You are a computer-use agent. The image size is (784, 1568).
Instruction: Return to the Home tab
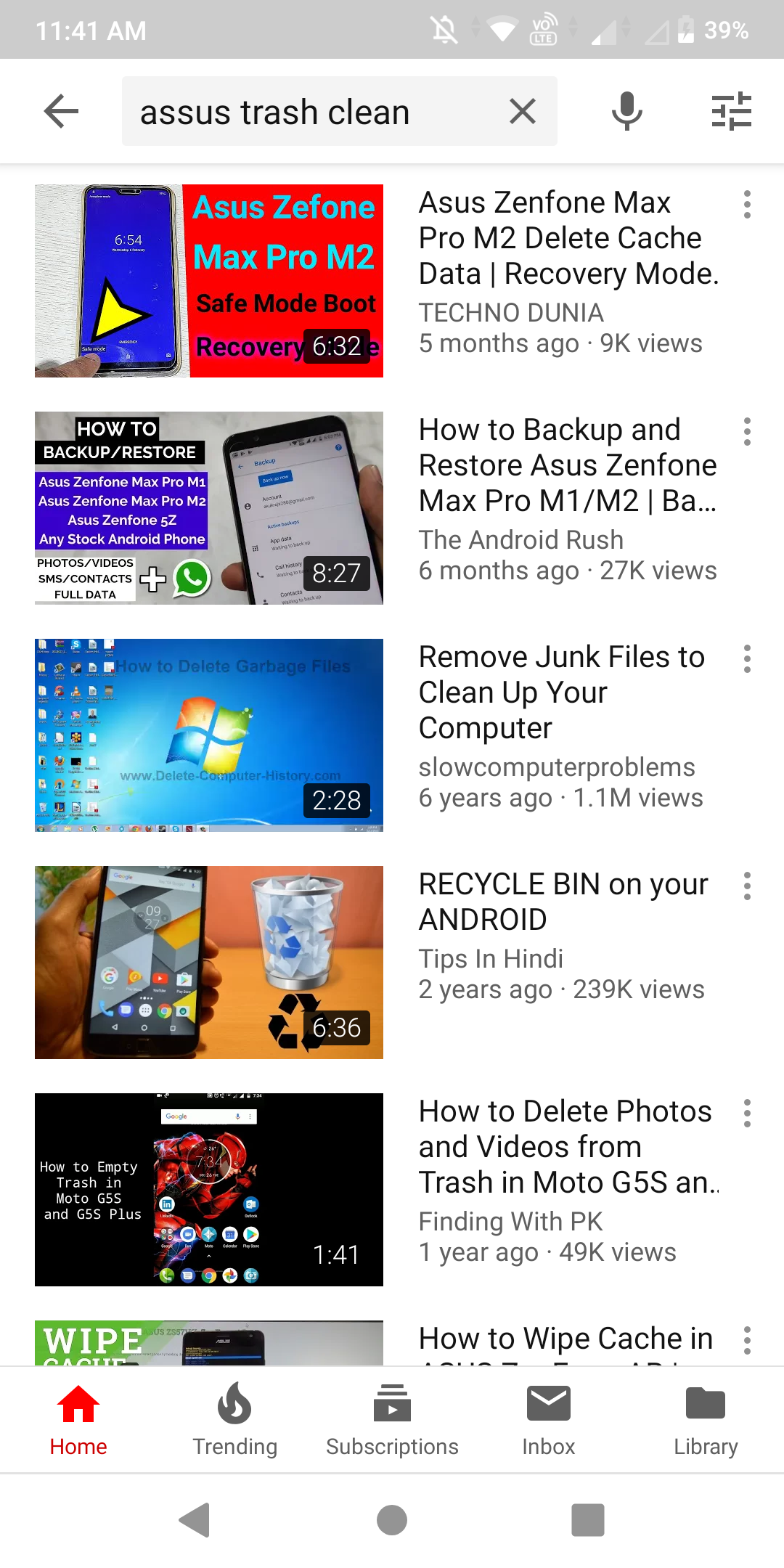point(78,1420)
